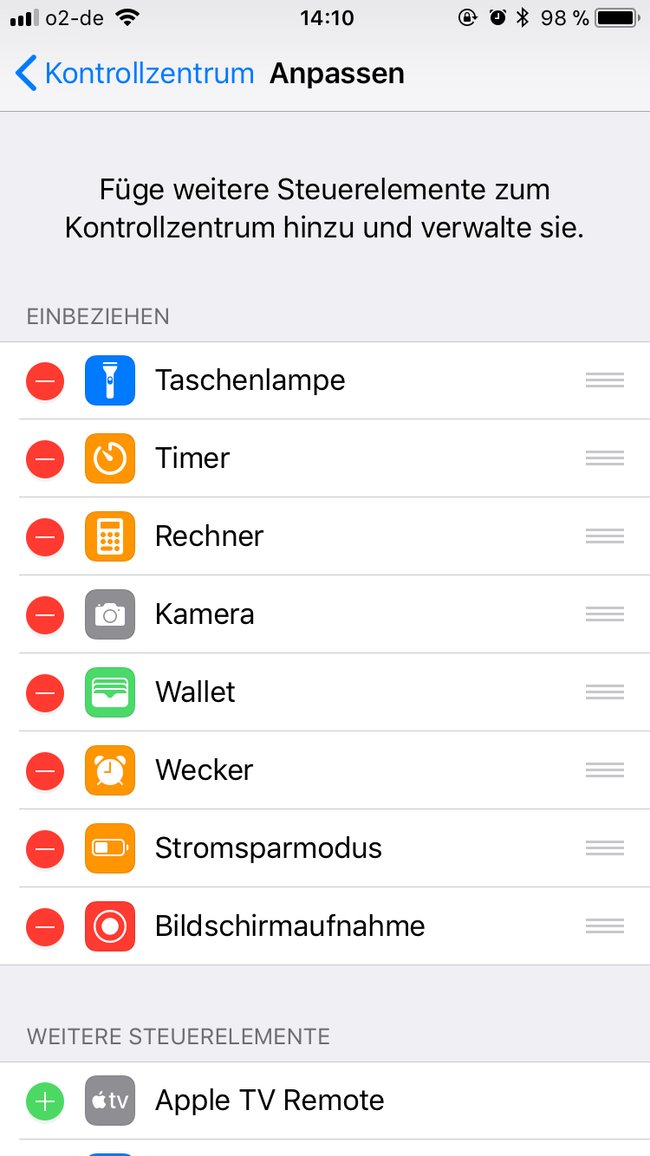Tap the reorder handle on the Wallet row
650x1156 pixels.
(605, 692)
